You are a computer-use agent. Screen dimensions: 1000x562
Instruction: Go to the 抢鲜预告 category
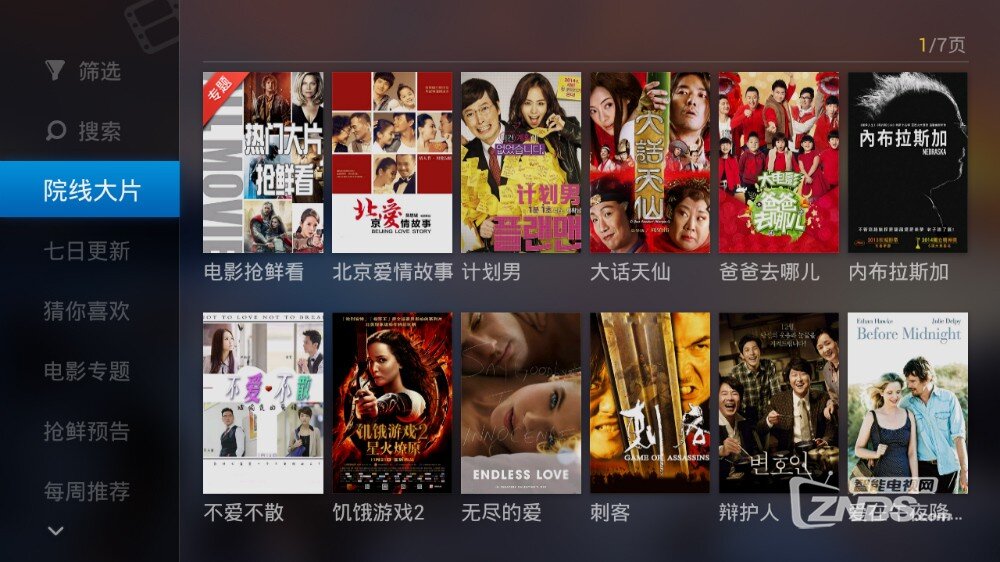click(87, 431)
